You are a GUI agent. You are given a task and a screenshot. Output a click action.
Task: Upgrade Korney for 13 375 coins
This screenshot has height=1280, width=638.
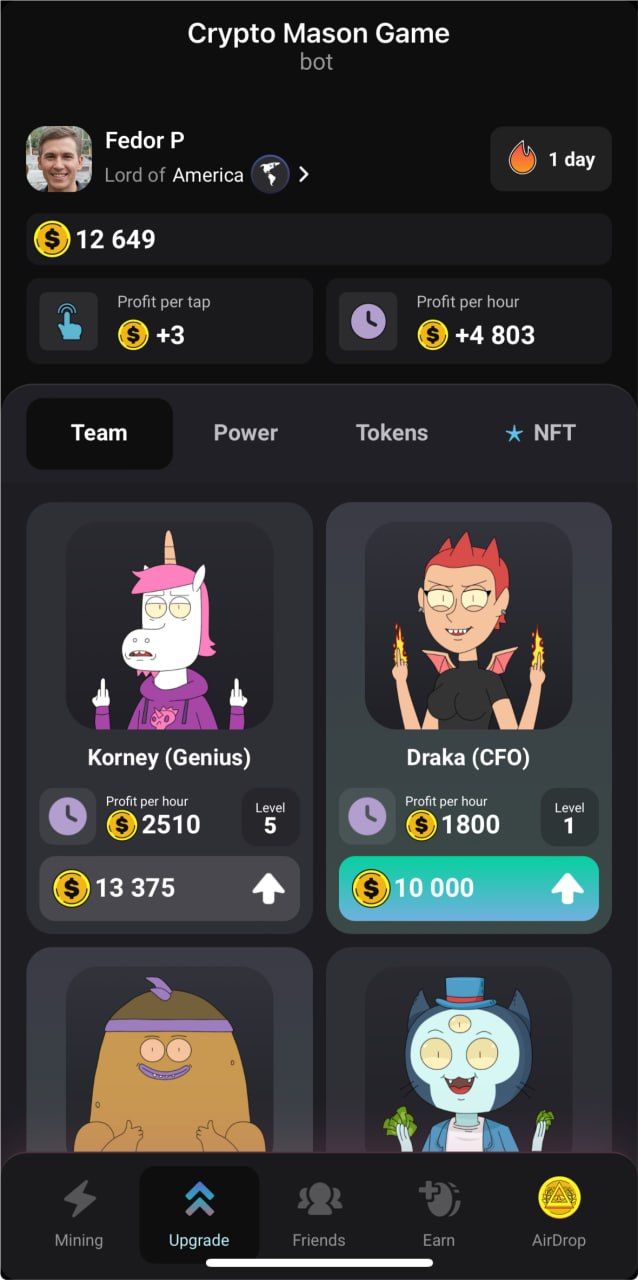[169, 888]
